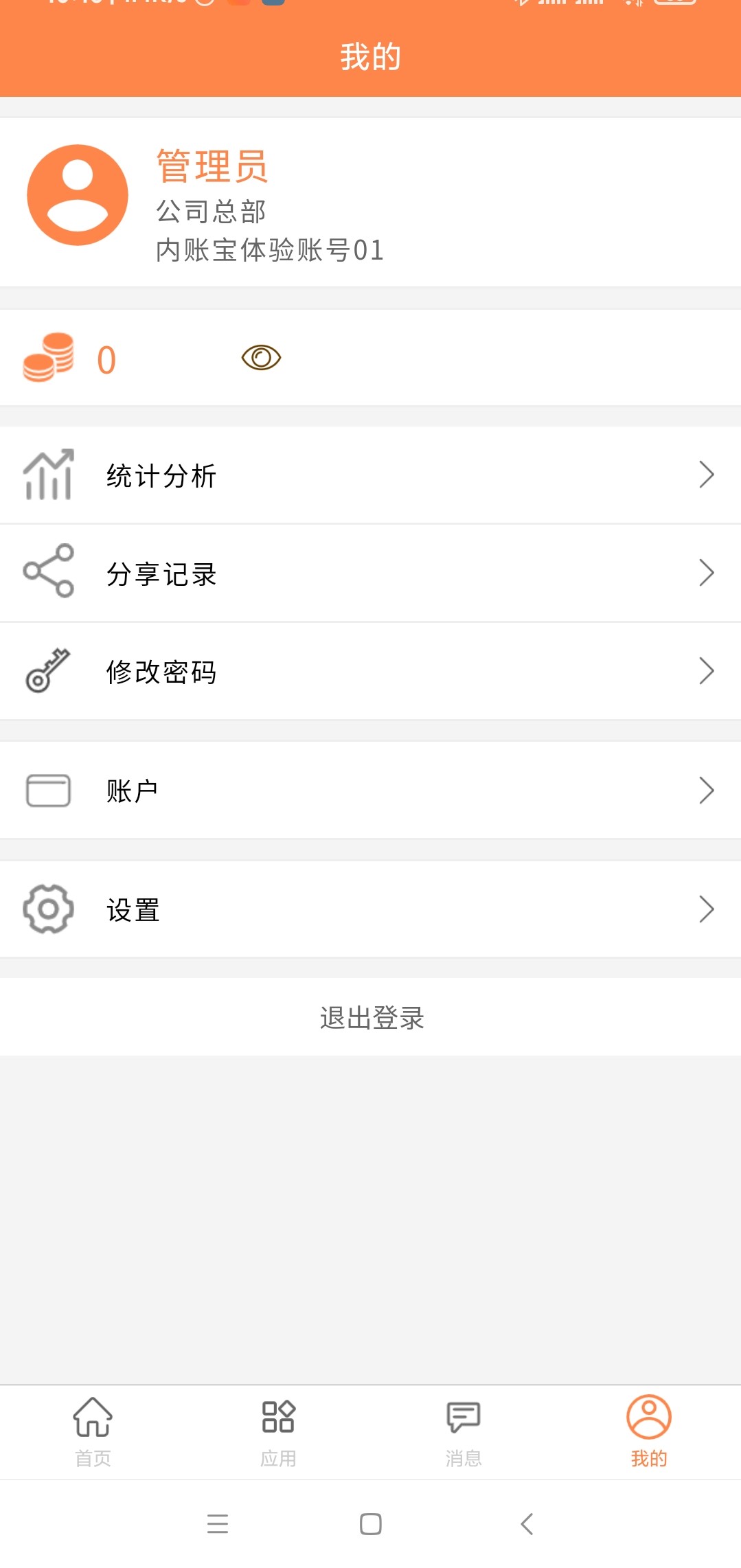Open 统计分析 statistics analysis

(x=370, y=475)
